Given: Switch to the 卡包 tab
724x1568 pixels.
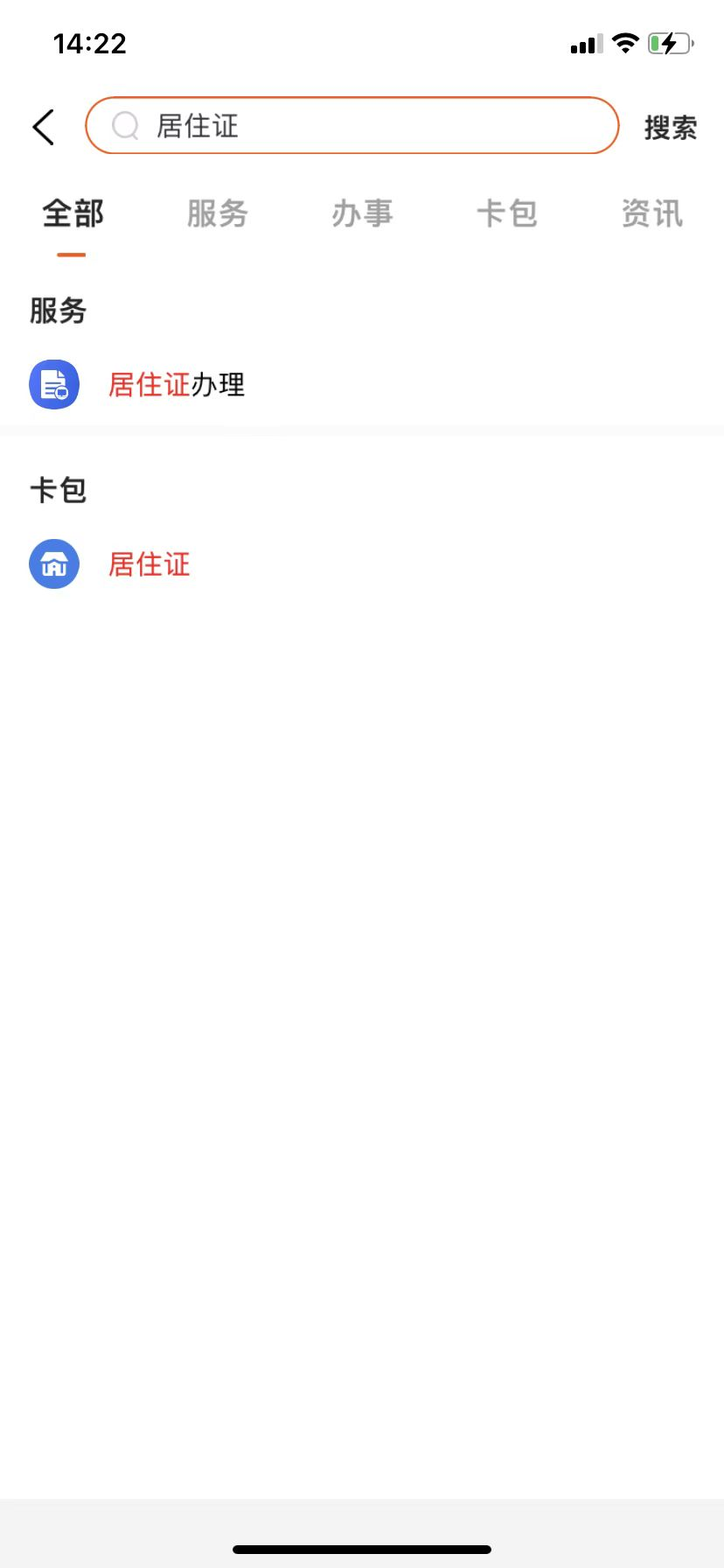Looking at the screenshot, I should click(507, 214).
